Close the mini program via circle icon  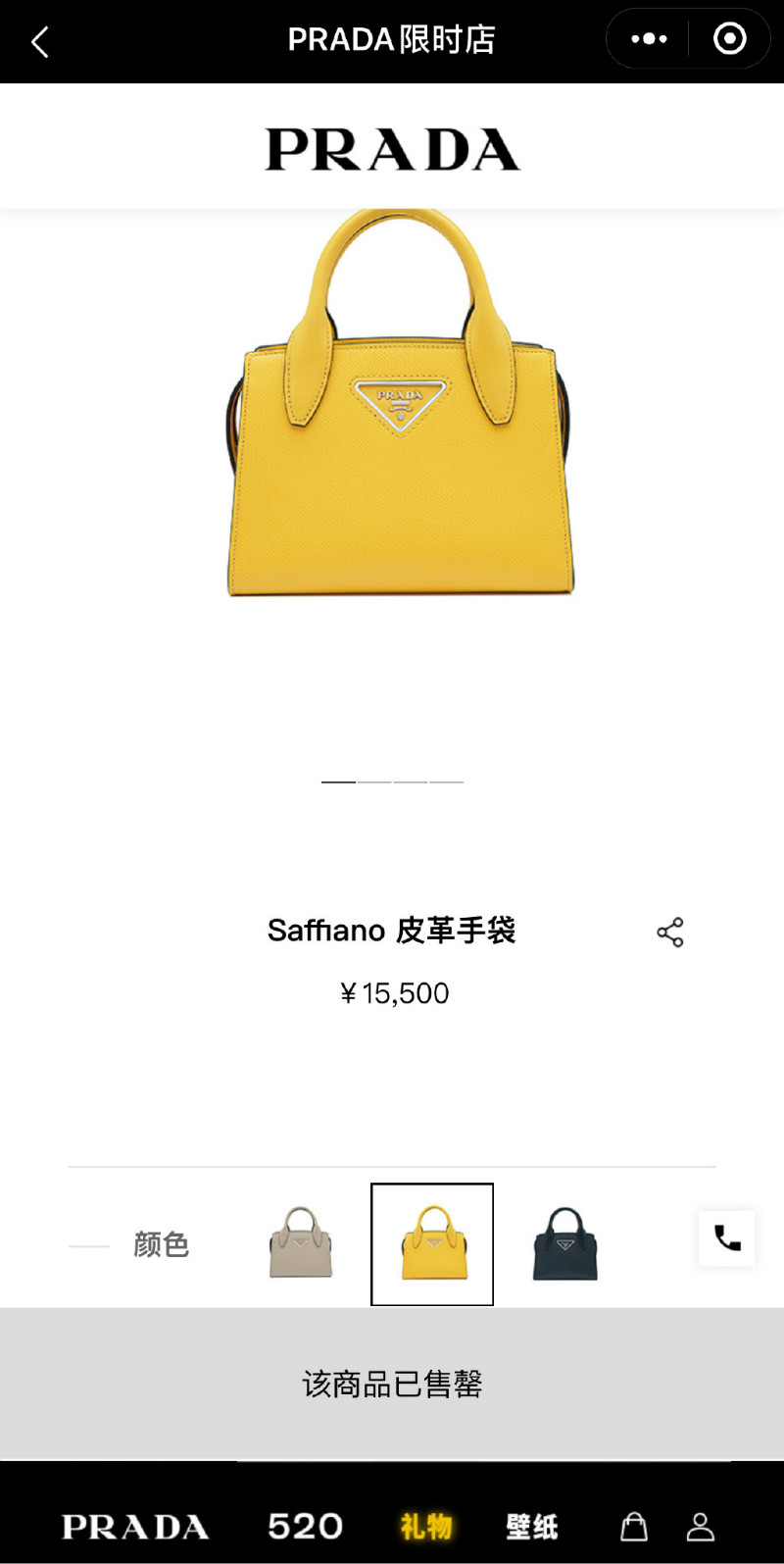click(x=729, y=39)
